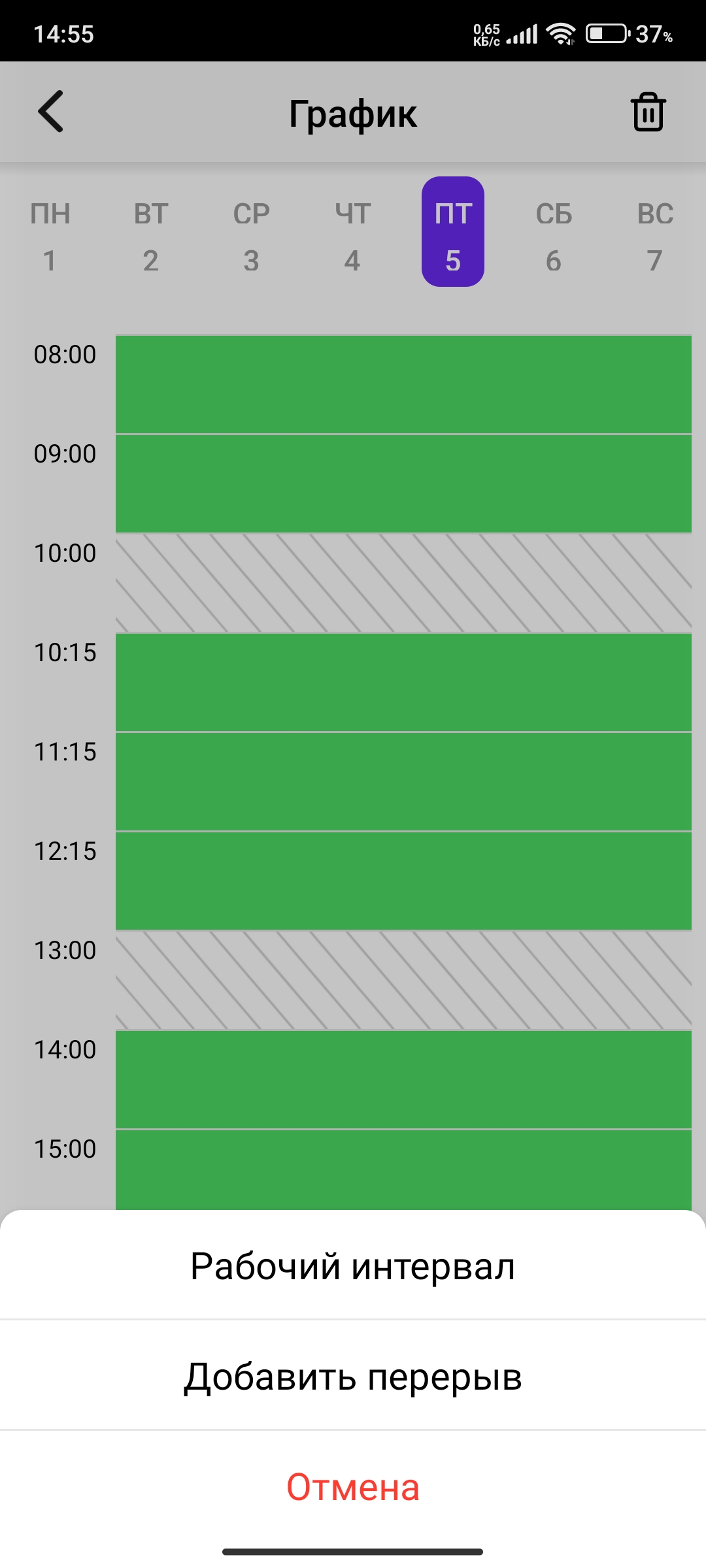Open the 12:15 working slot
Image resolution: width=706 pixels, height=1568 pixels.
(x=403, y=881)
